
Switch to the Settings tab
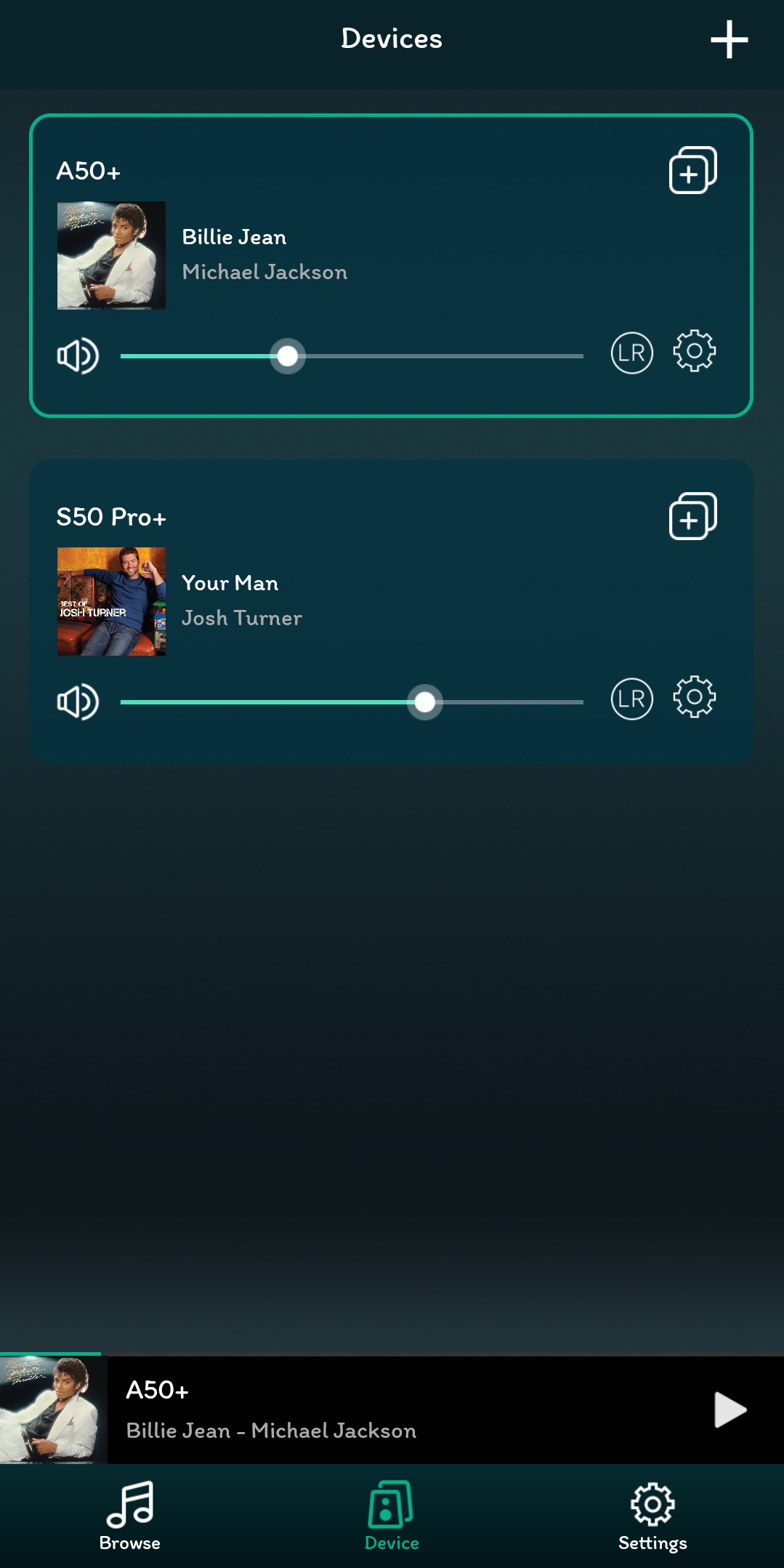point(652,1516)
